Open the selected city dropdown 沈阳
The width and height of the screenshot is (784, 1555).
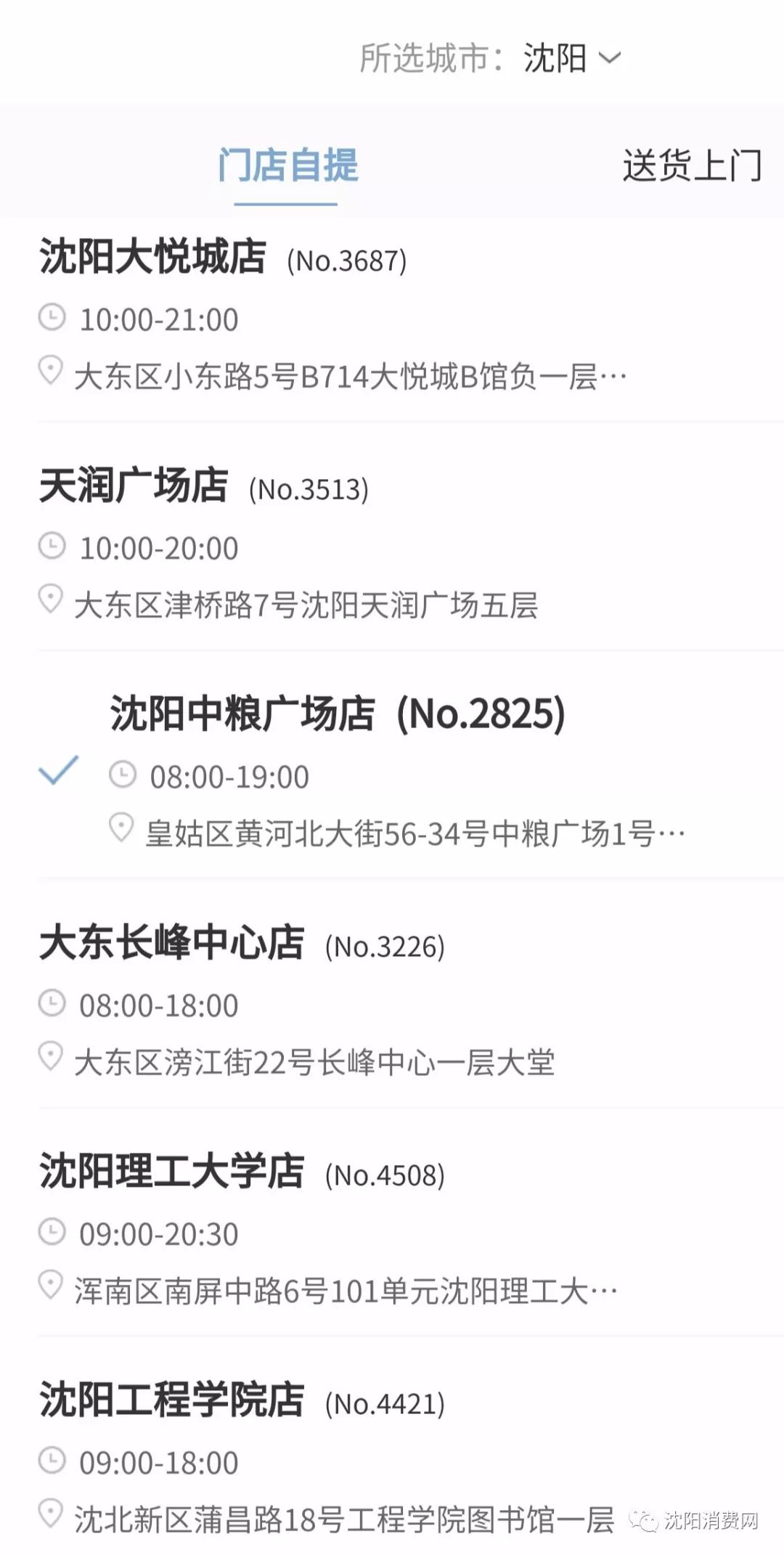tap(571, 58)
